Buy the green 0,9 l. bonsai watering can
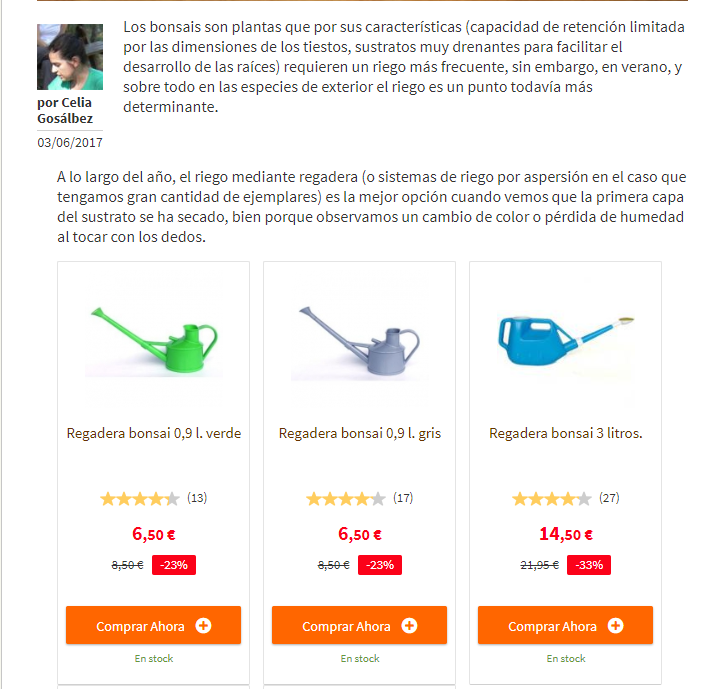Viewport: 717px width, 689px height. (x=153, y=626)
